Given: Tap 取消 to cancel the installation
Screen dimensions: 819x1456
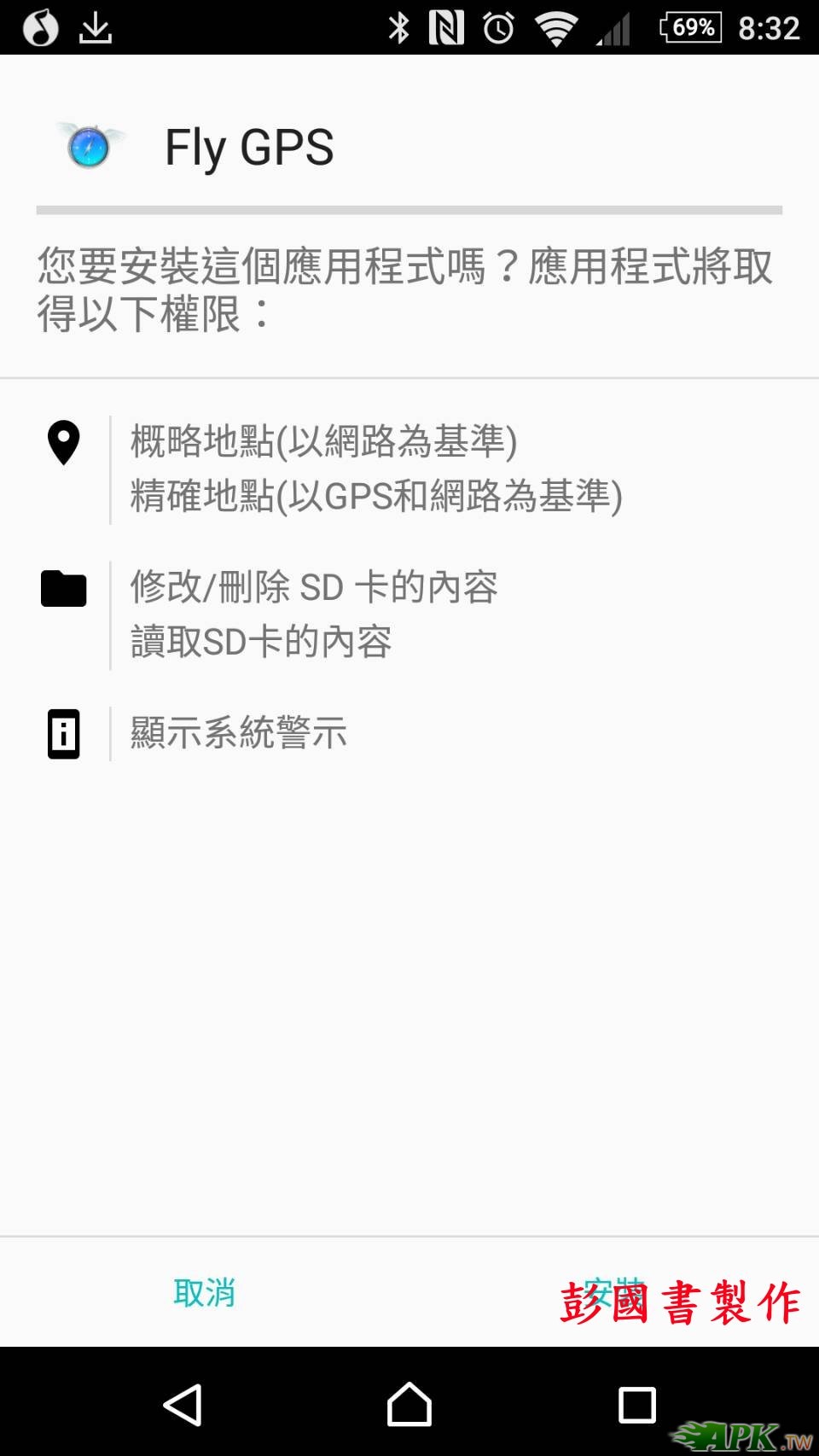Looking at the screenshot, I should (x=204, y=1292).
